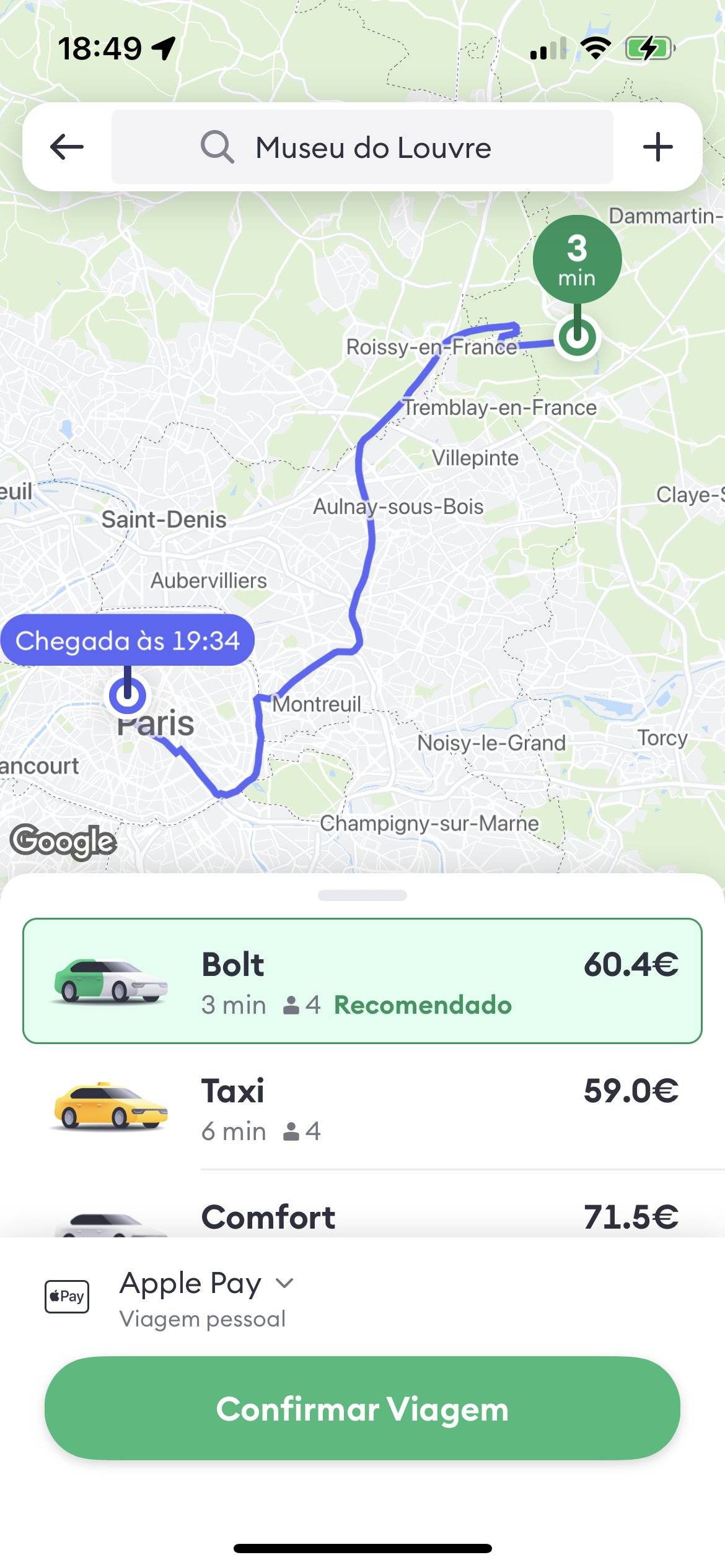Add a stop with the plus icon
The width and height of the screenshot is (725, 1568).
[657, 147]
